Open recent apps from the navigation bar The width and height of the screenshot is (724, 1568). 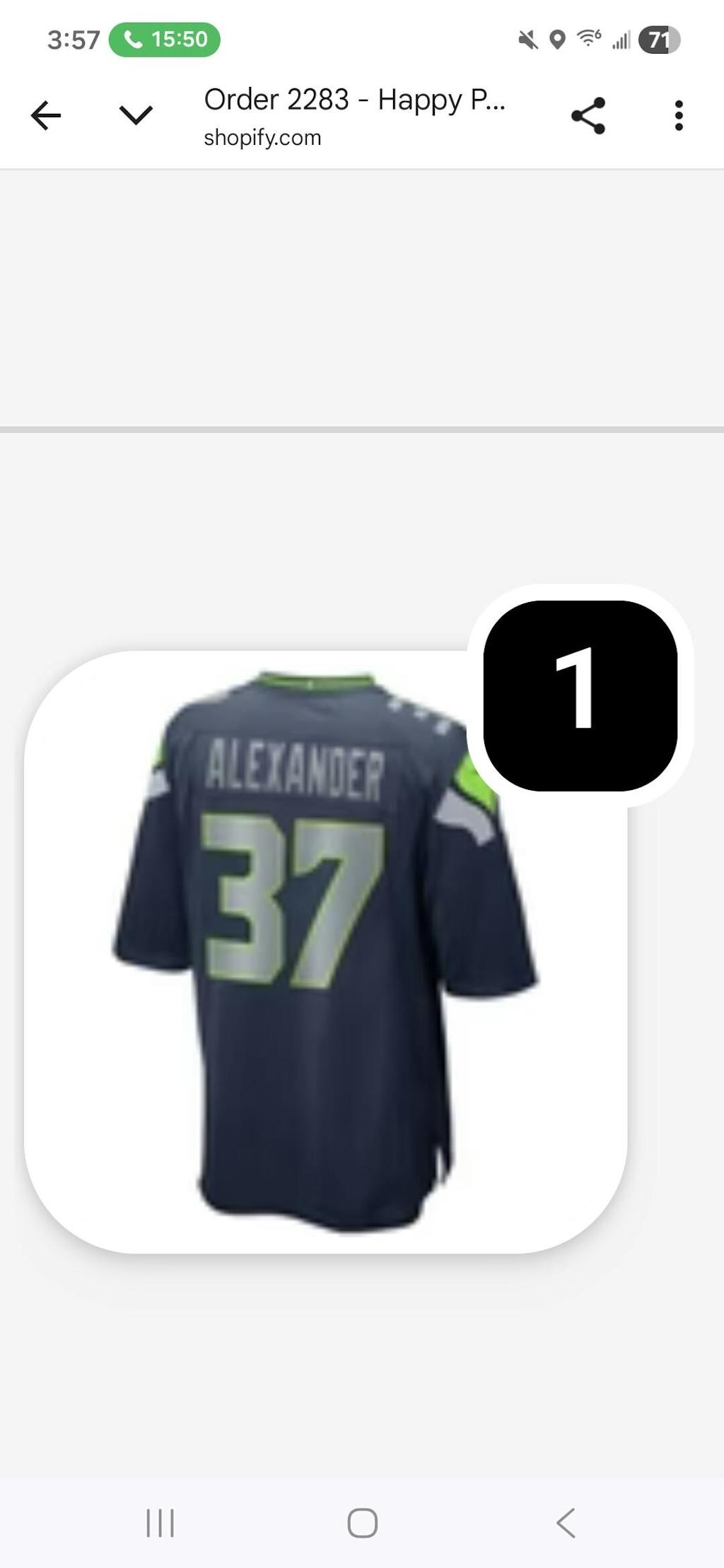click(x=160, y=1522)
